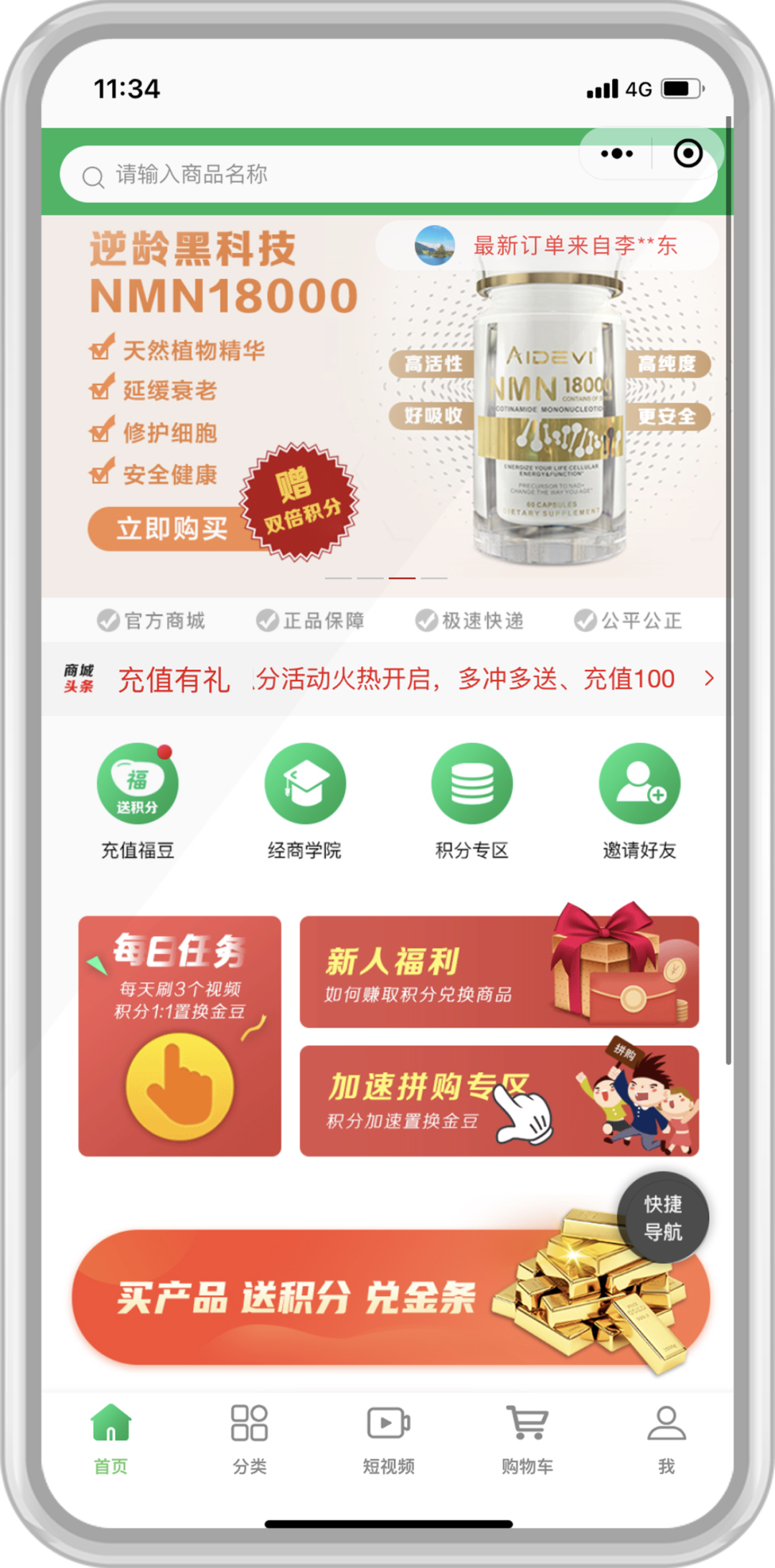View the 新人福利 newcomer benefits card
The image size is (775, 1568).
[x=499, y=972]
